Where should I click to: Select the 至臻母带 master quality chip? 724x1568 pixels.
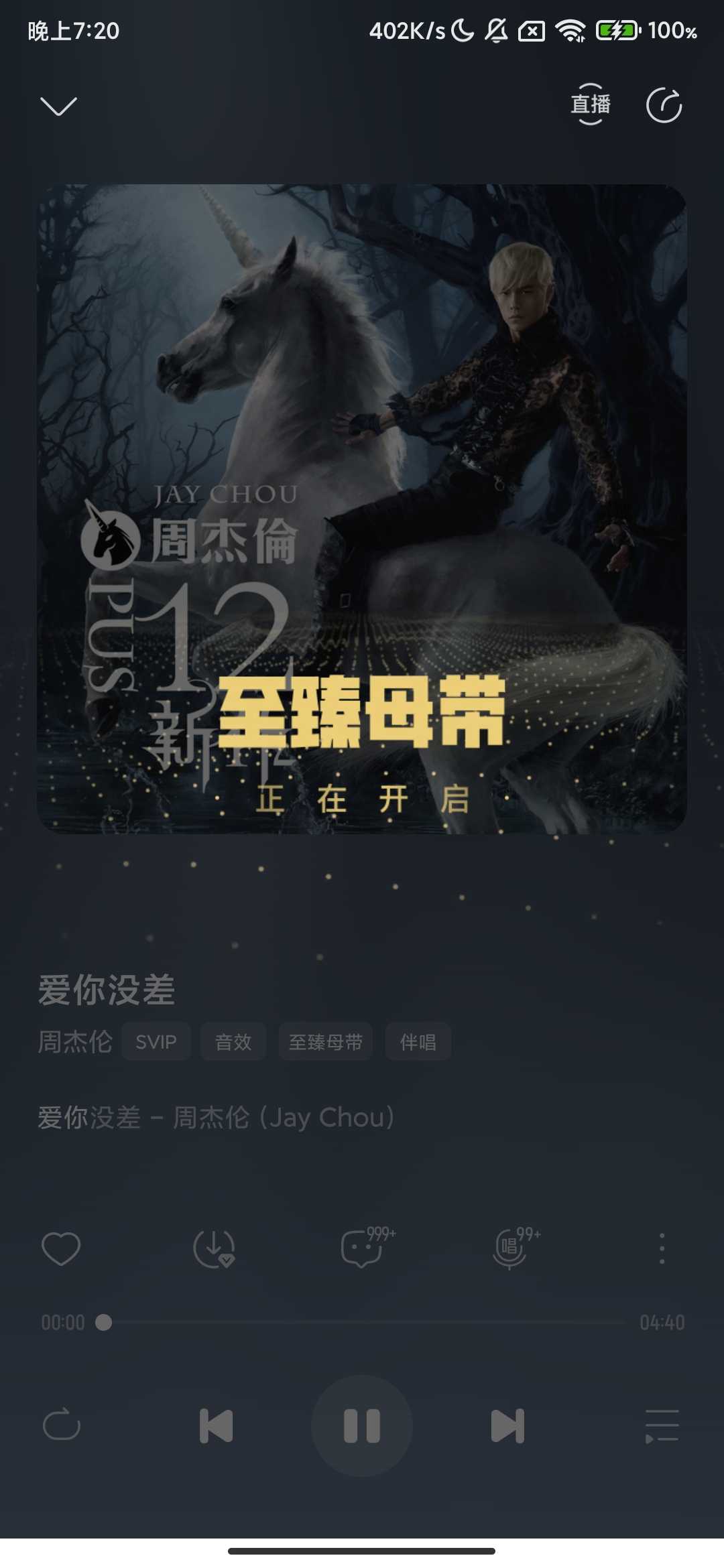pyautogui.click(x=326, y=1042)
